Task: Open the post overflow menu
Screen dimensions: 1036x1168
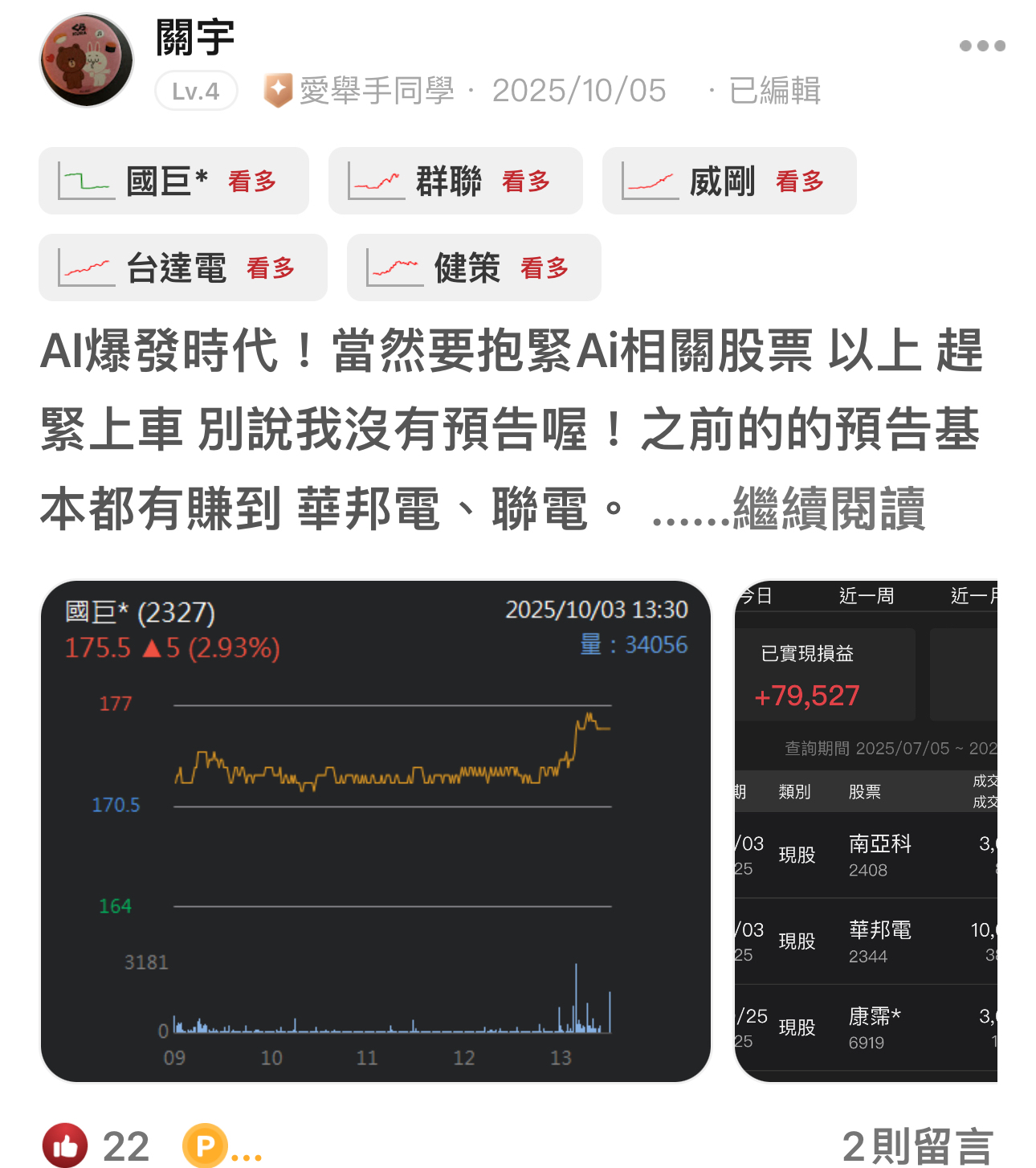Action: [x=981, y=46]
